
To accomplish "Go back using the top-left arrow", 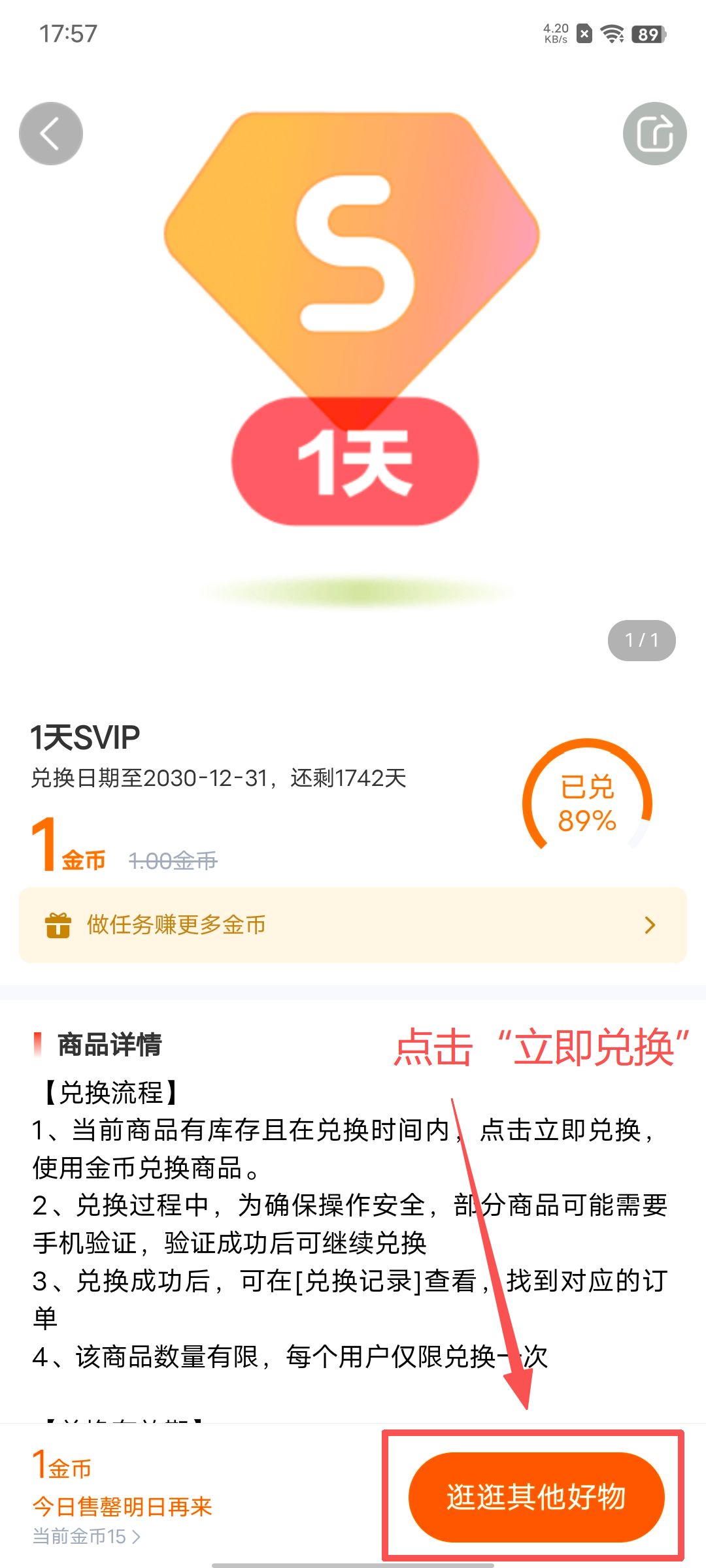I will point(51,134).
